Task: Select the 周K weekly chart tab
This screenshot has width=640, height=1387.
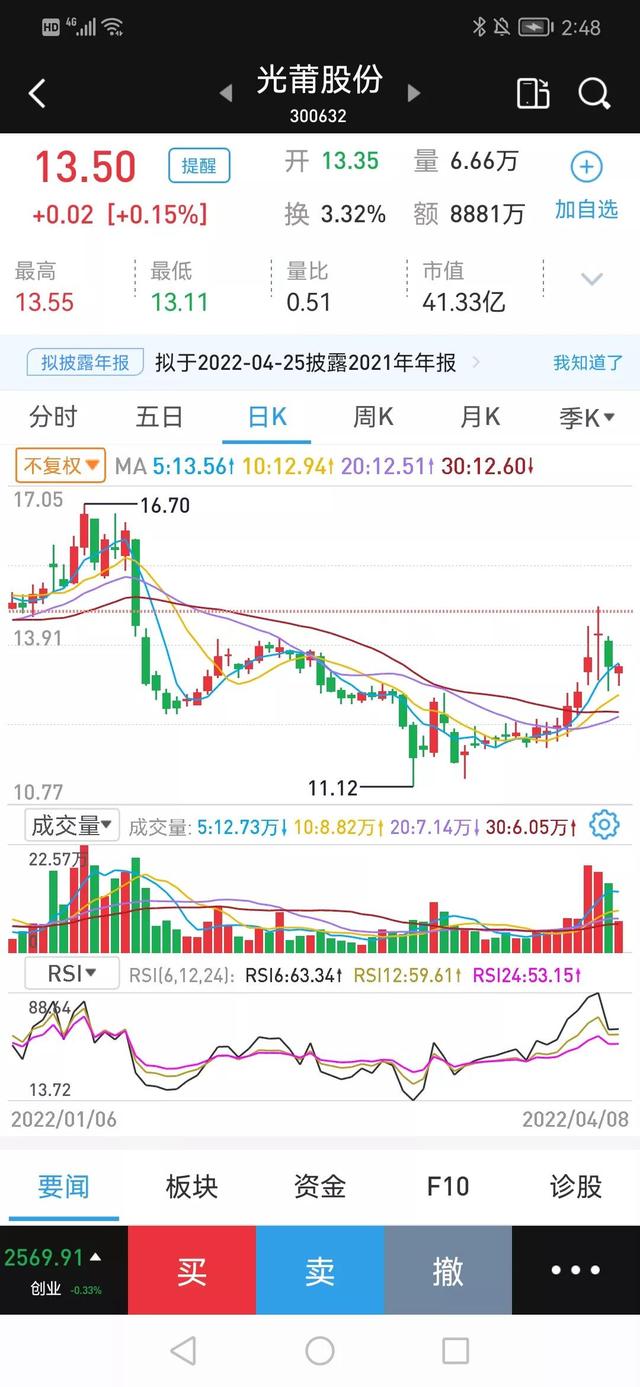Action: (x=373, y=417)
